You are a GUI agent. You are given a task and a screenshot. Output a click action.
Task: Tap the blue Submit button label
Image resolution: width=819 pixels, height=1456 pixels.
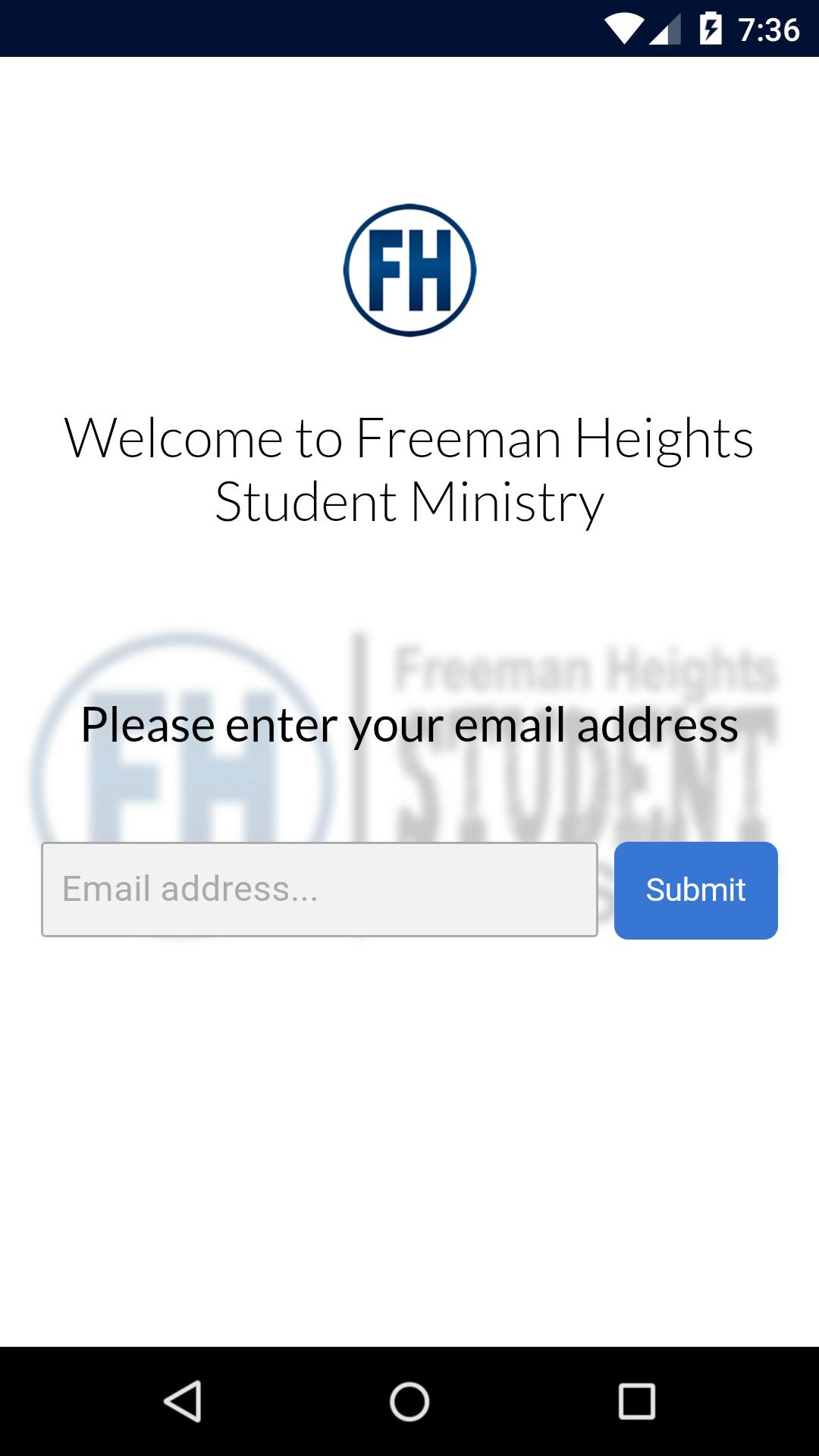pos(695,890)
